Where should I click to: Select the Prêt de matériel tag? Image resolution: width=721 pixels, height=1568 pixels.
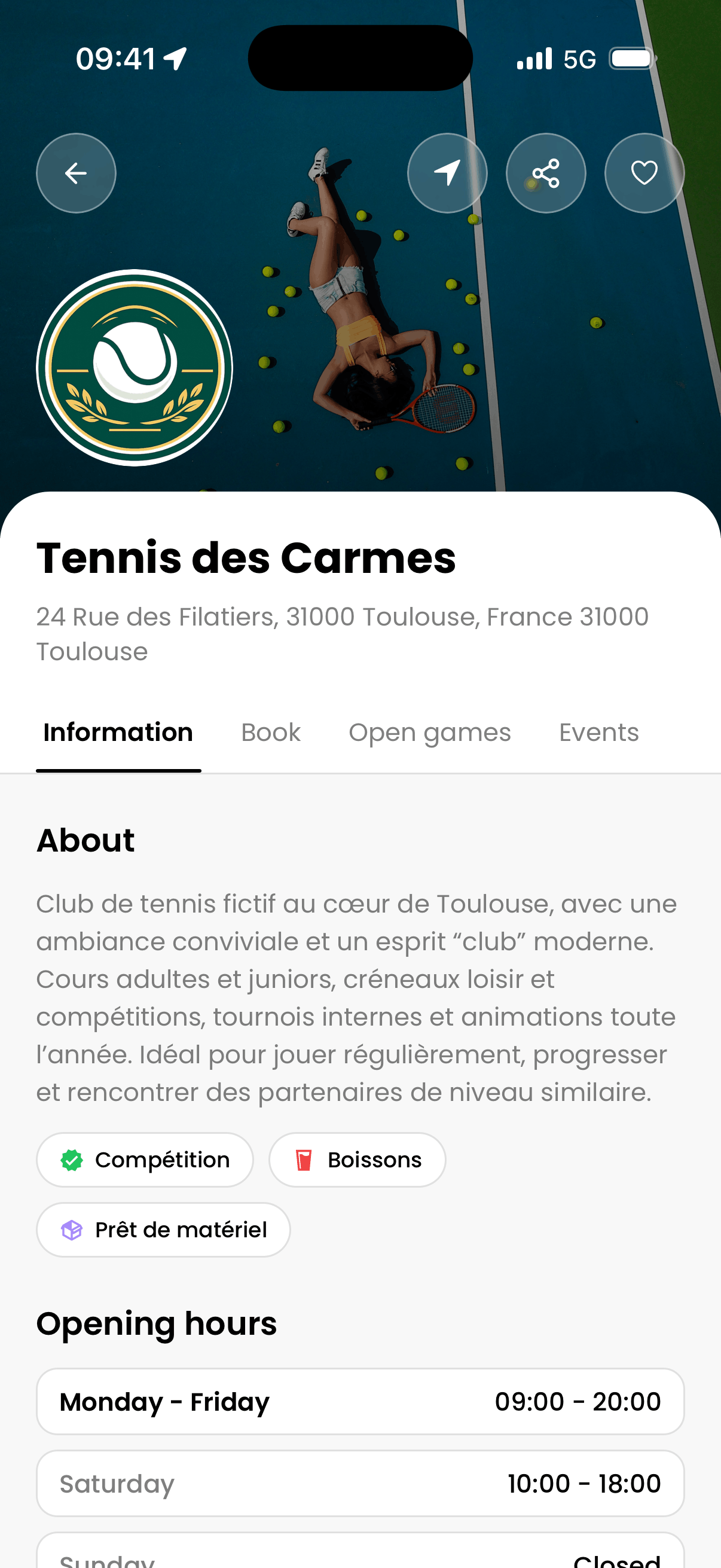(163, 1229)
